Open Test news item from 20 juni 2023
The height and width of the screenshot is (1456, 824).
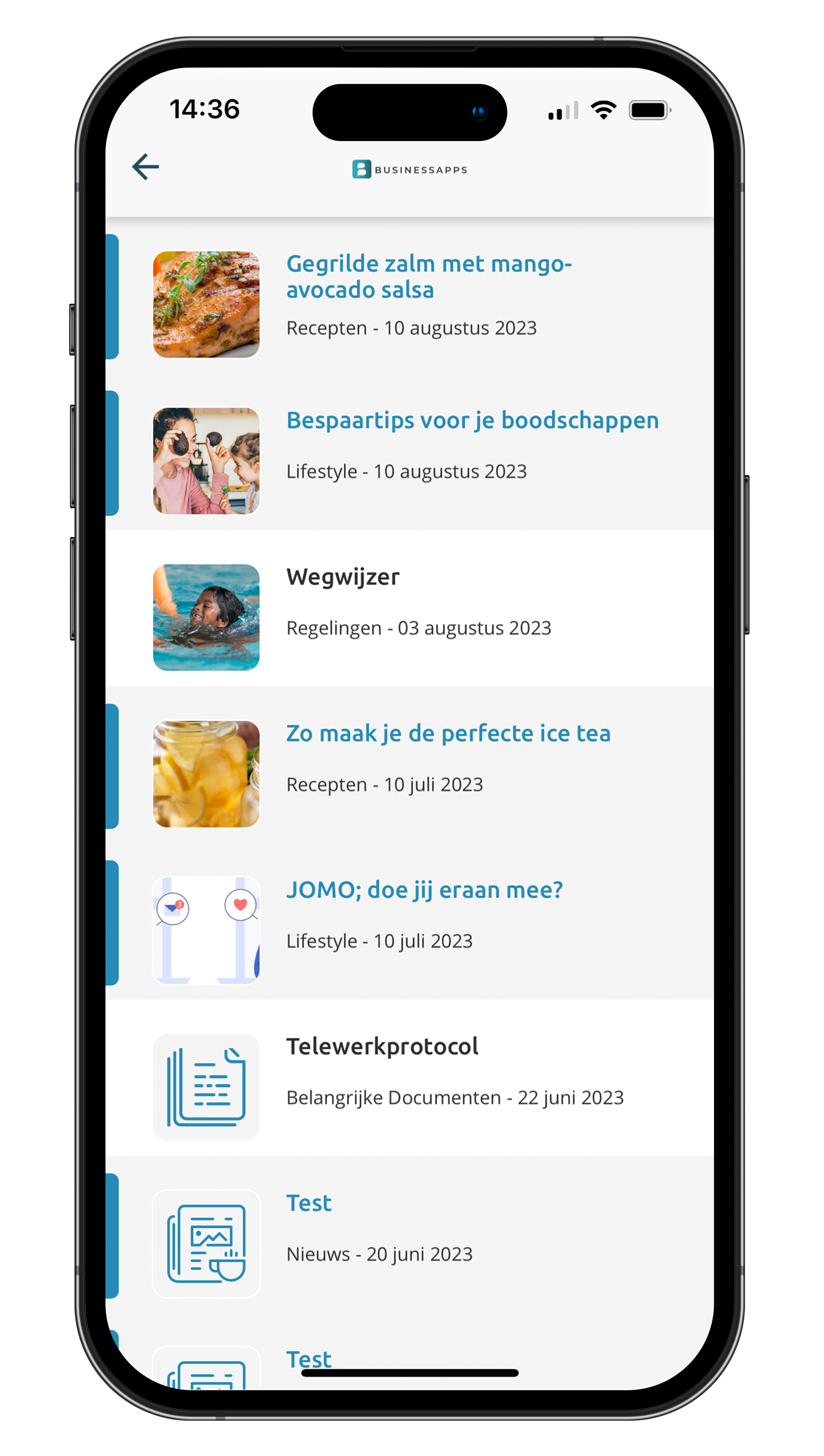click(x=309, y=1203)
